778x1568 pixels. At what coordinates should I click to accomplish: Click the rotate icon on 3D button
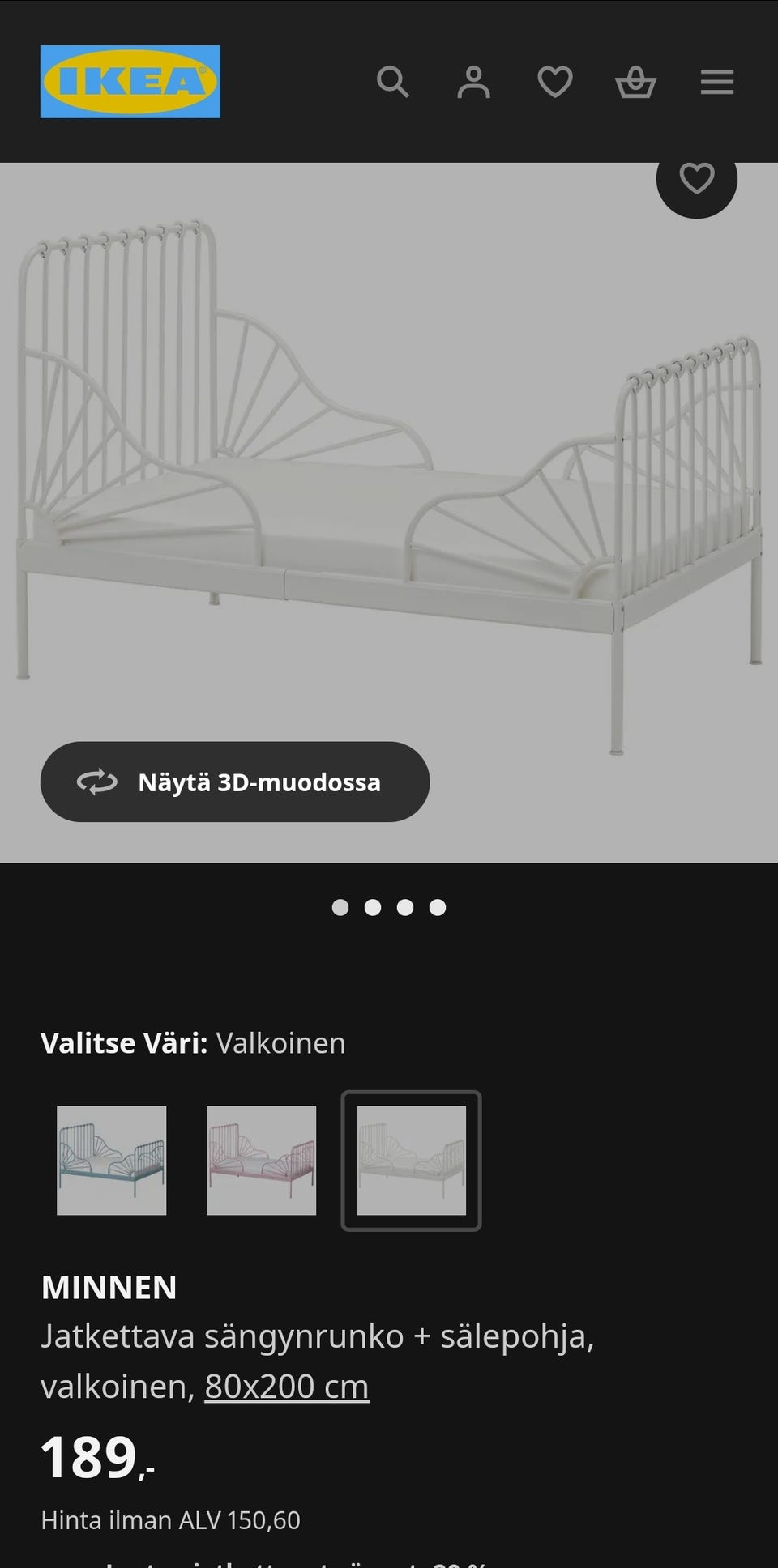pyautogui.click(x=97, y=782)
